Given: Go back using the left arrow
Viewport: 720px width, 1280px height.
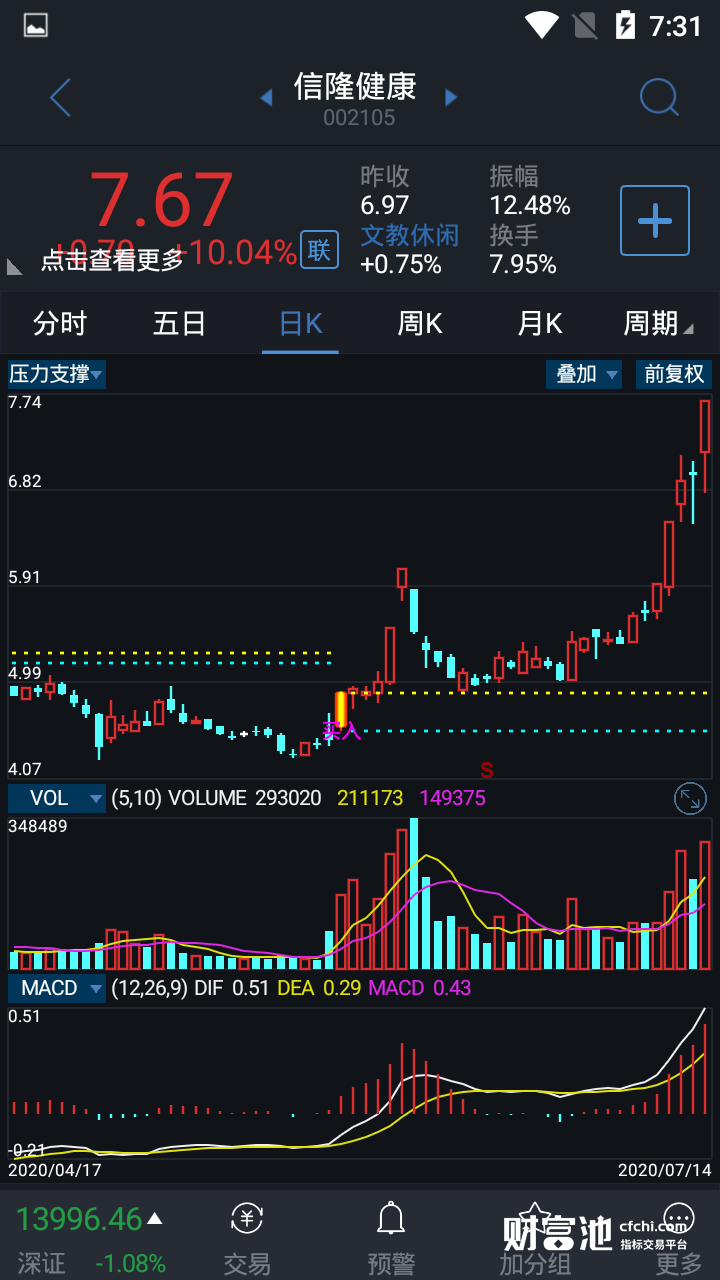Looking at the screenshot, I should pyautogui.click(x=60, y=98).
